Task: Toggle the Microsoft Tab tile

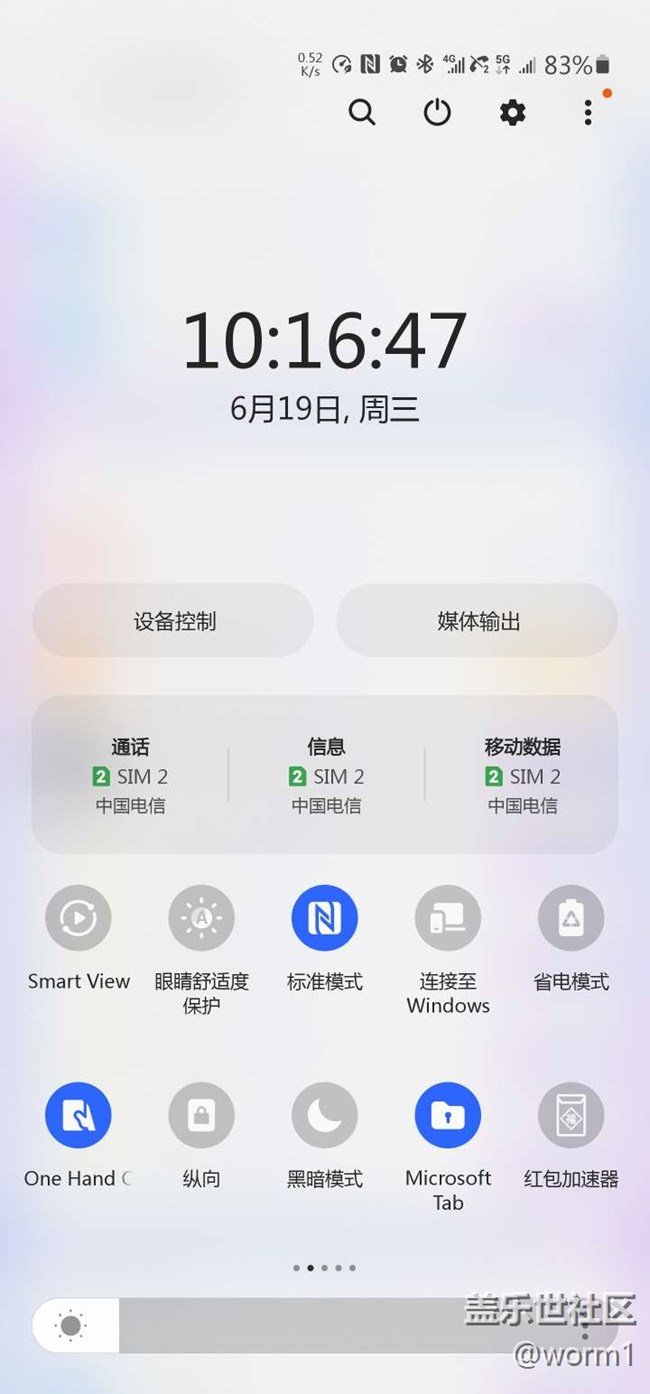Action: point(448,1114)
